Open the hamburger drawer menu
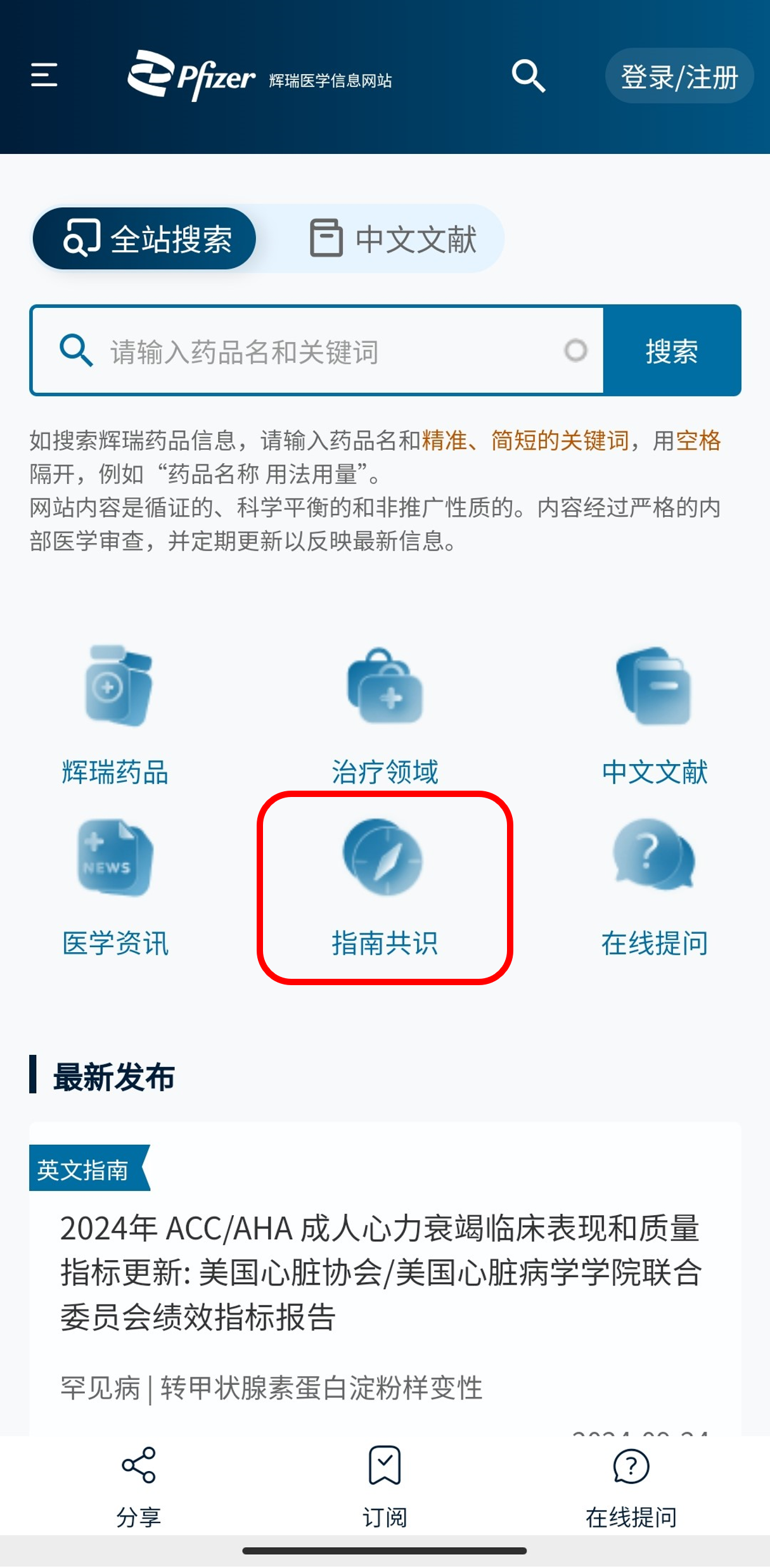 pos(44,75)
